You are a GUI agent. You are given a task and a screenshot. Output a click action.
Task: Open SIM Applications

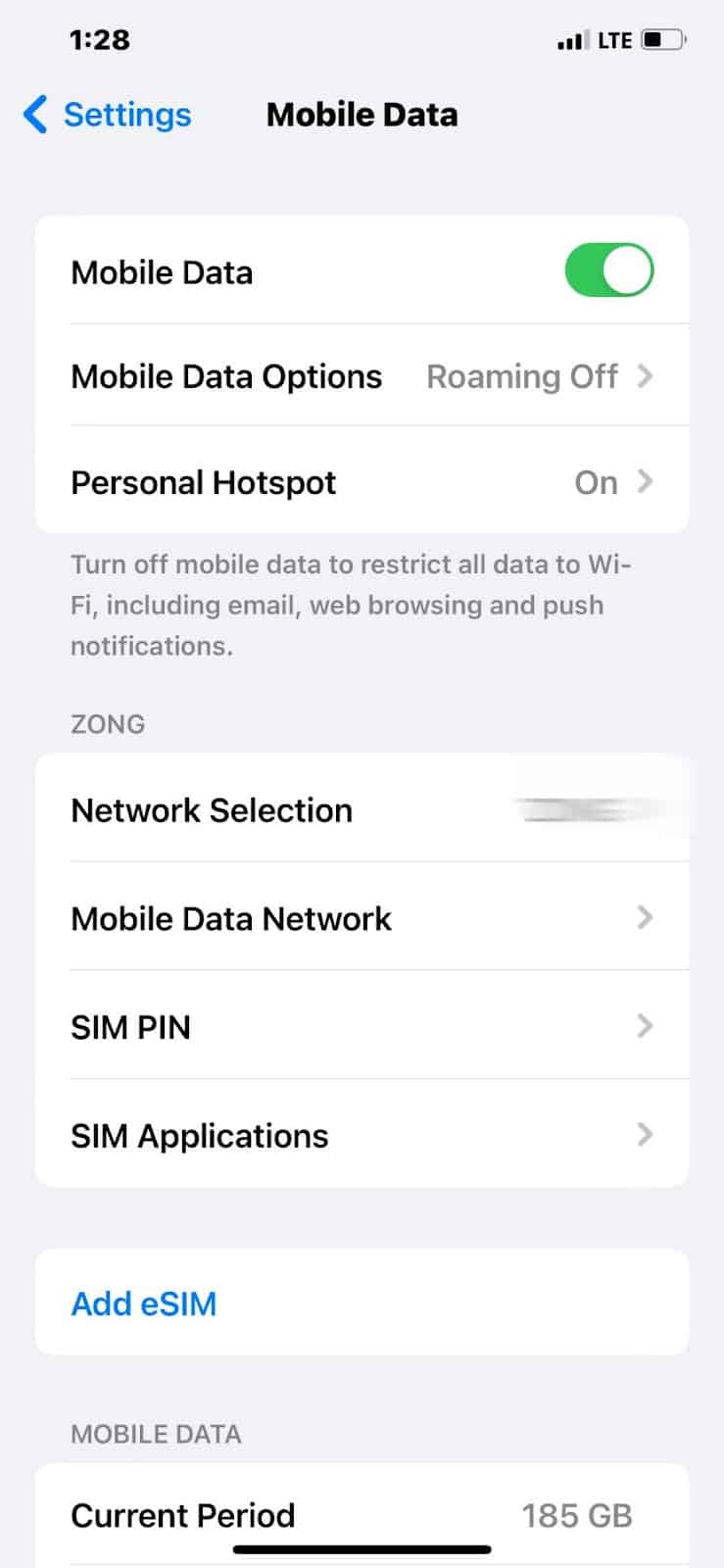click(x=362, y=1135)
